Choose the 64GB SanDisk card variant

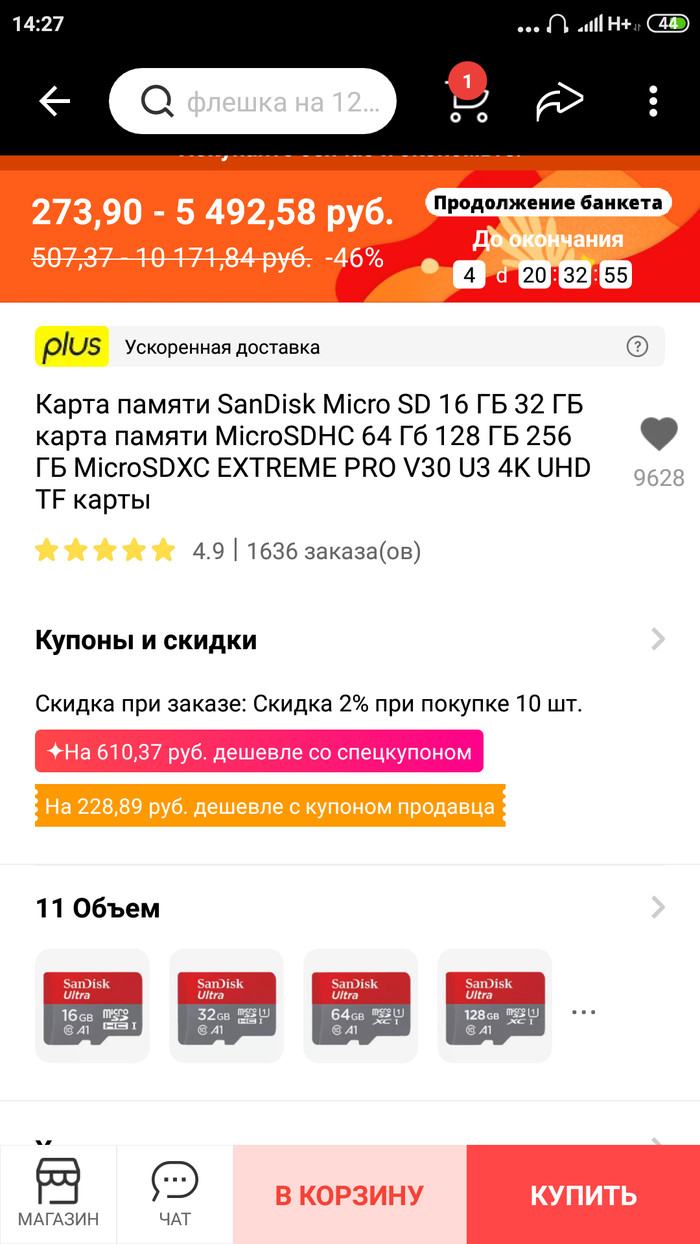click(x=360, y=1005)
